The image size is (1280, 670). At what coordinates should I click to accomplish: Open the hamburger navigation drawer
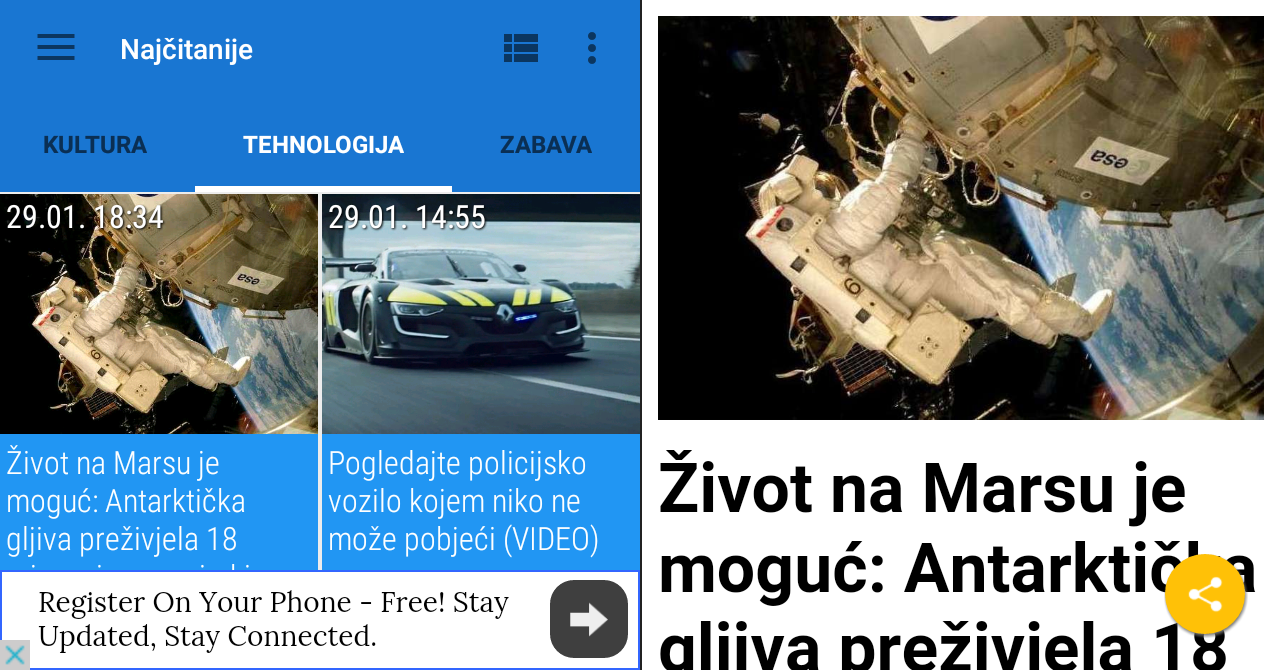coord(56,48)
